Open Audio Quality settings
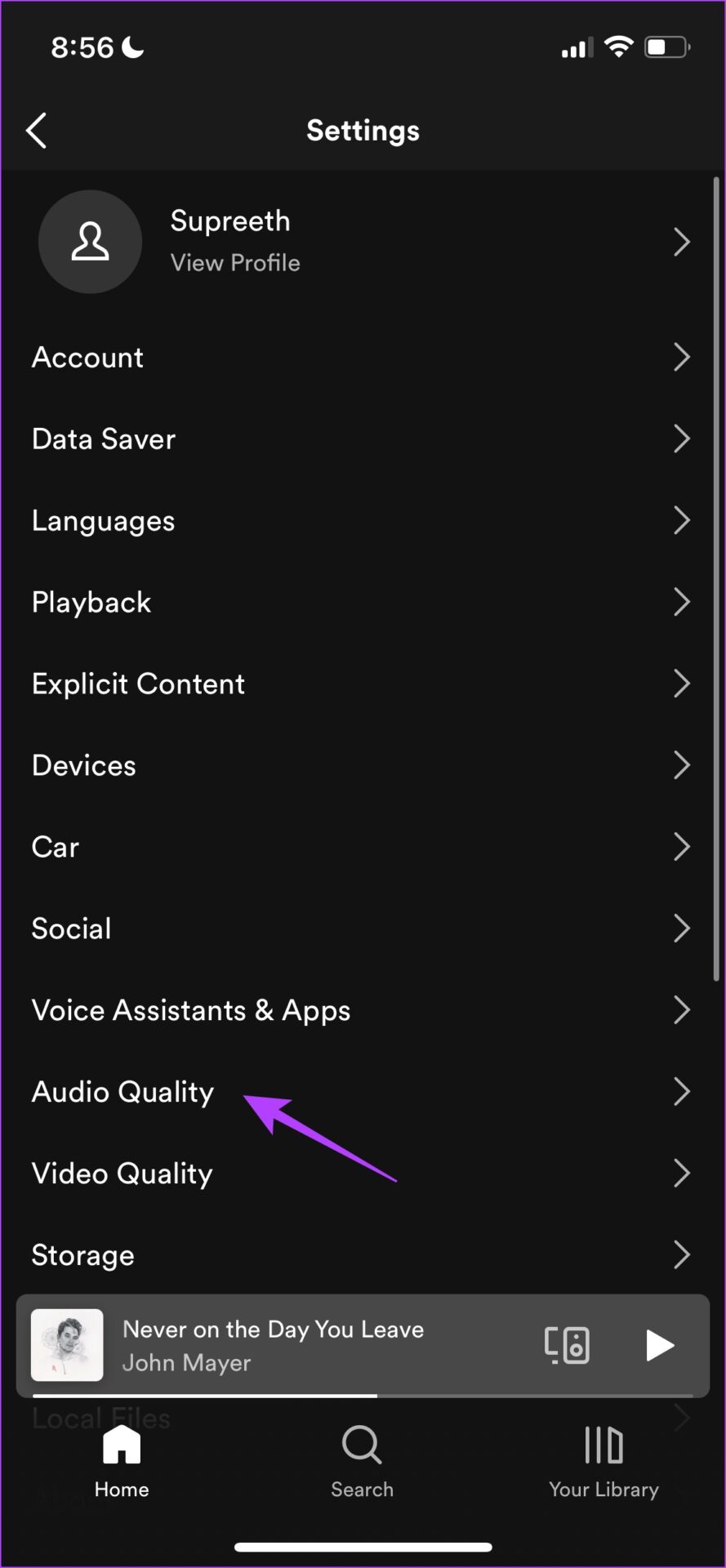 click(363, 1092)
